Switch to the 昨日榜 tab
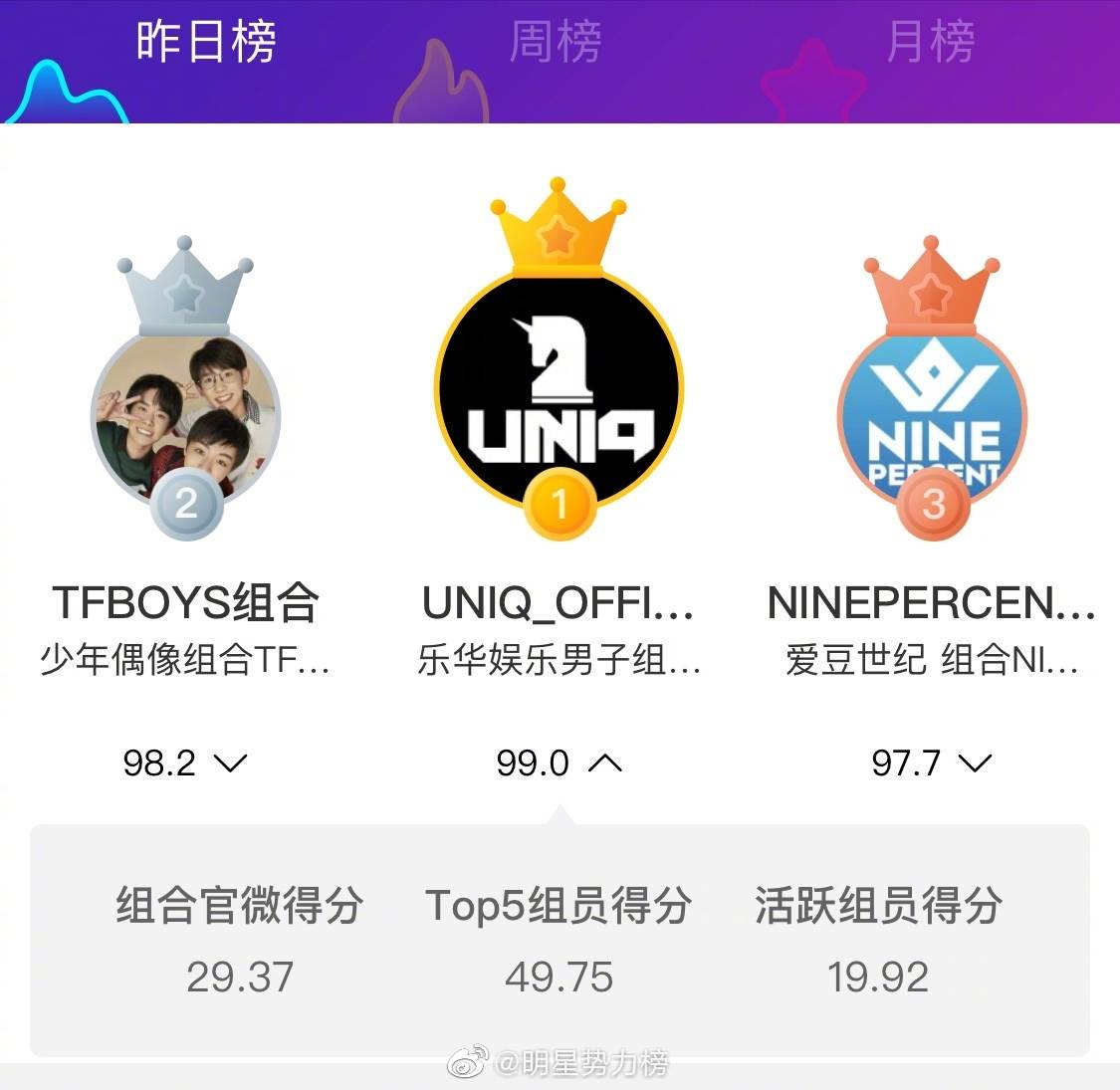The height and width of the screenshot is (1090, 1120). tap(205, 43)
